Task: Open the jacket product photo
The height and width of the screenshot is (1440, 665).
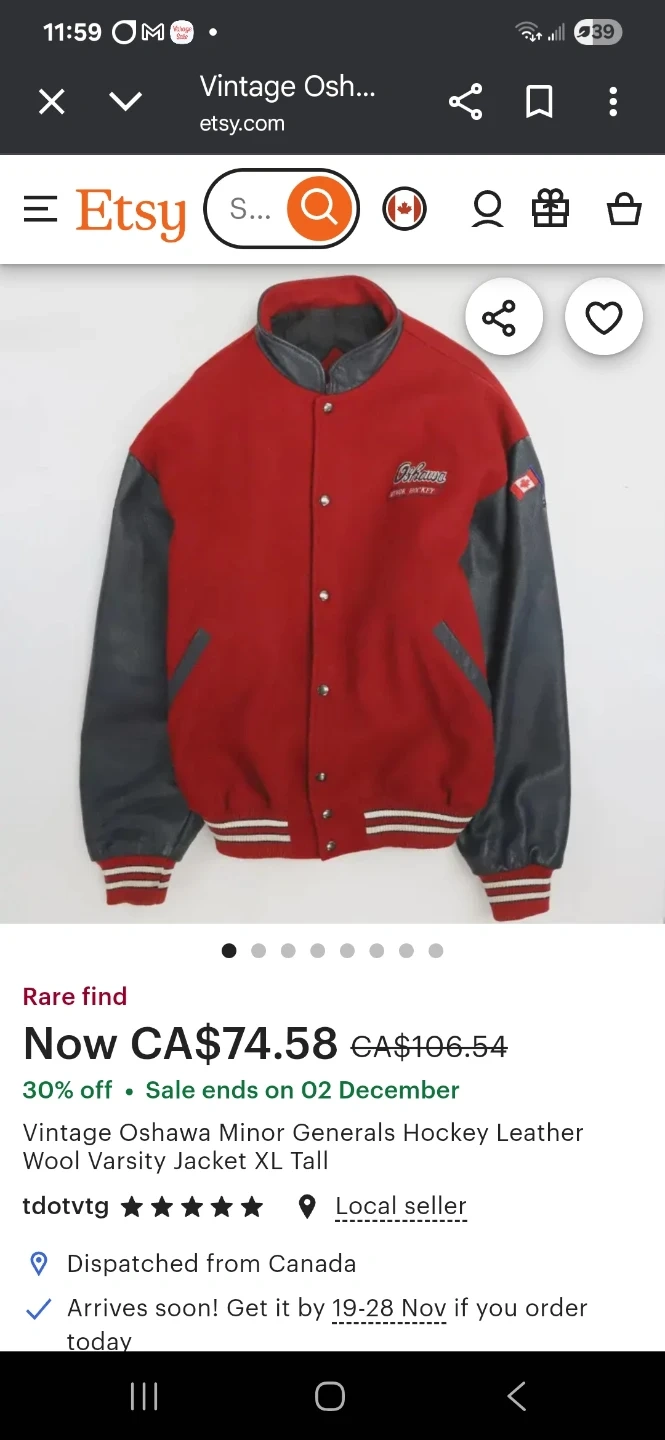Action: [x=332, y=595]
